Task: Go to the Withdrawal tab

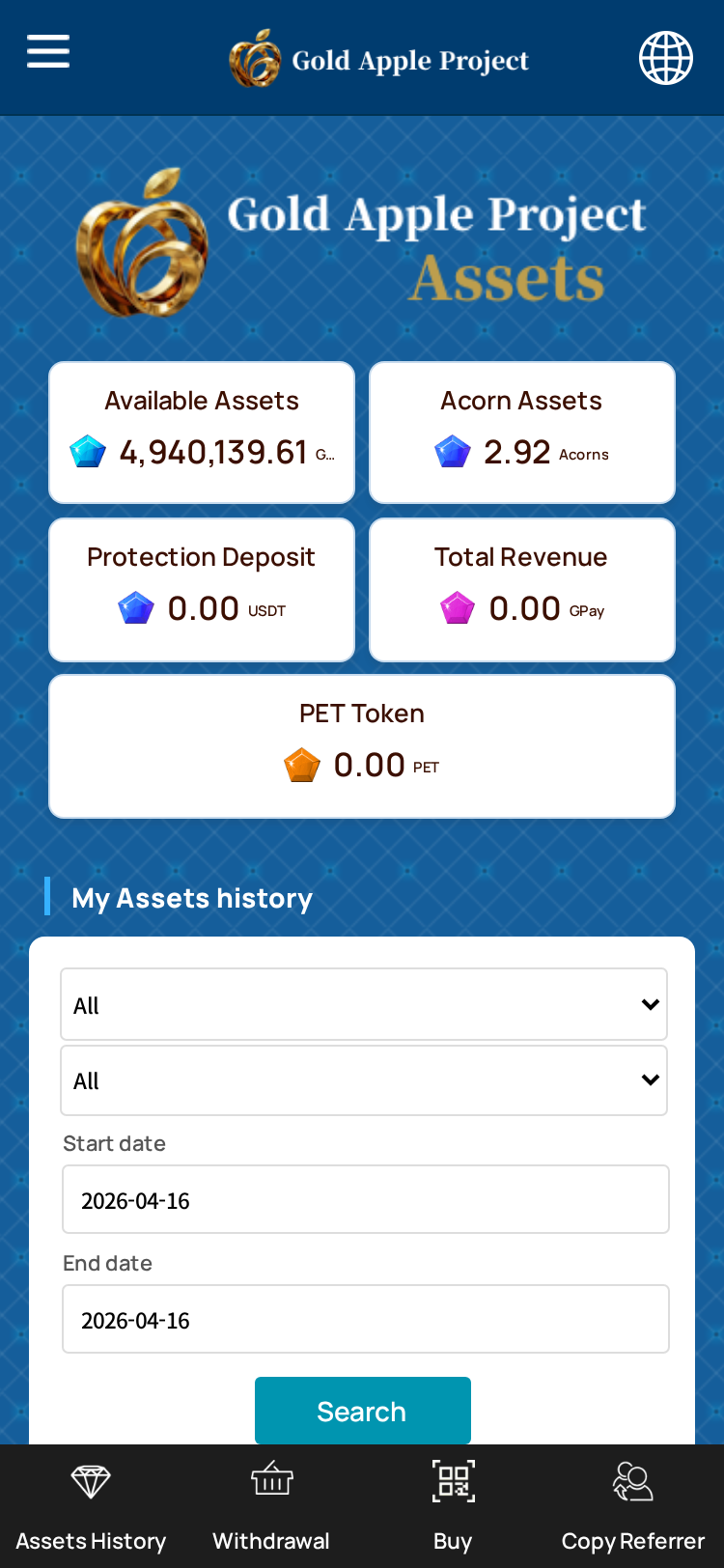Action: 271,1506
